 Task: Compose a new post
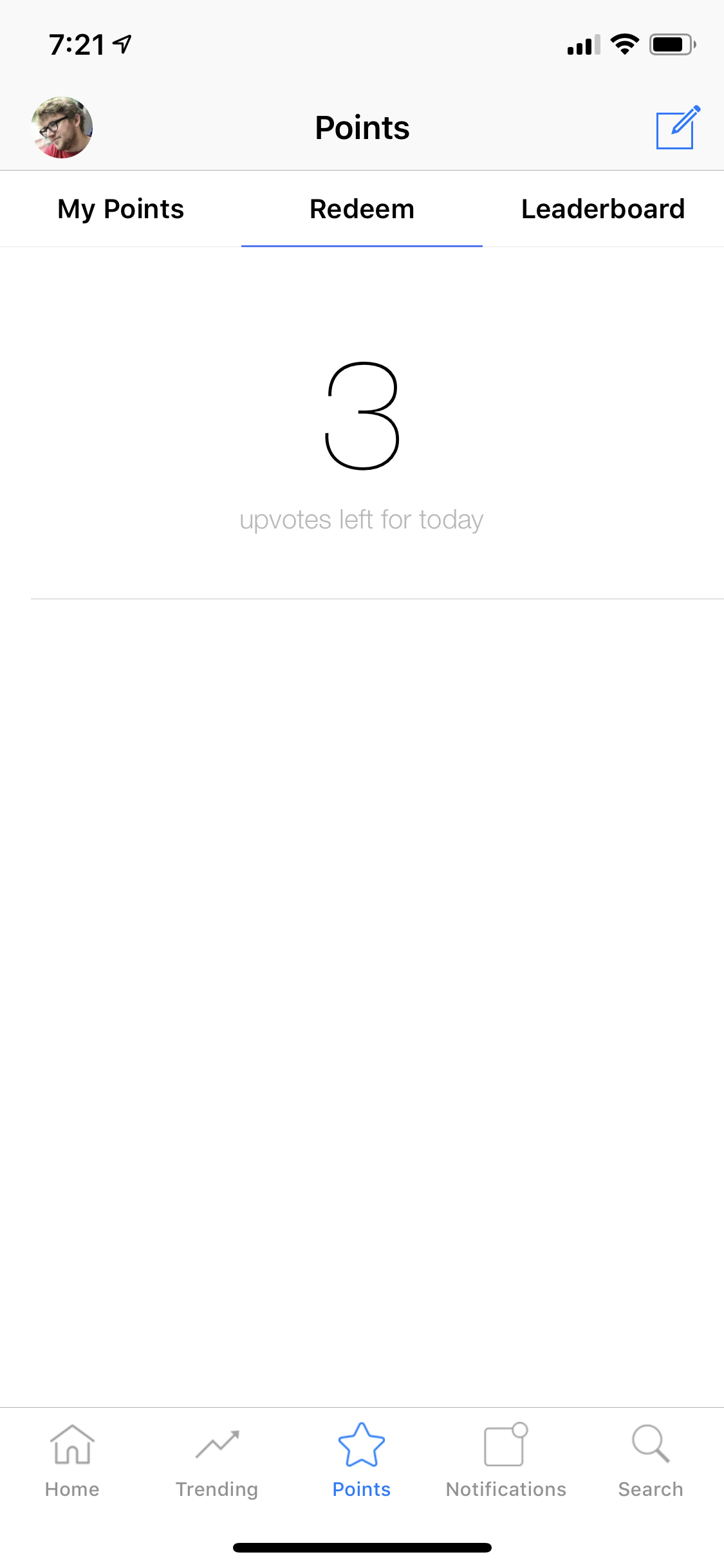pos(677,127)
